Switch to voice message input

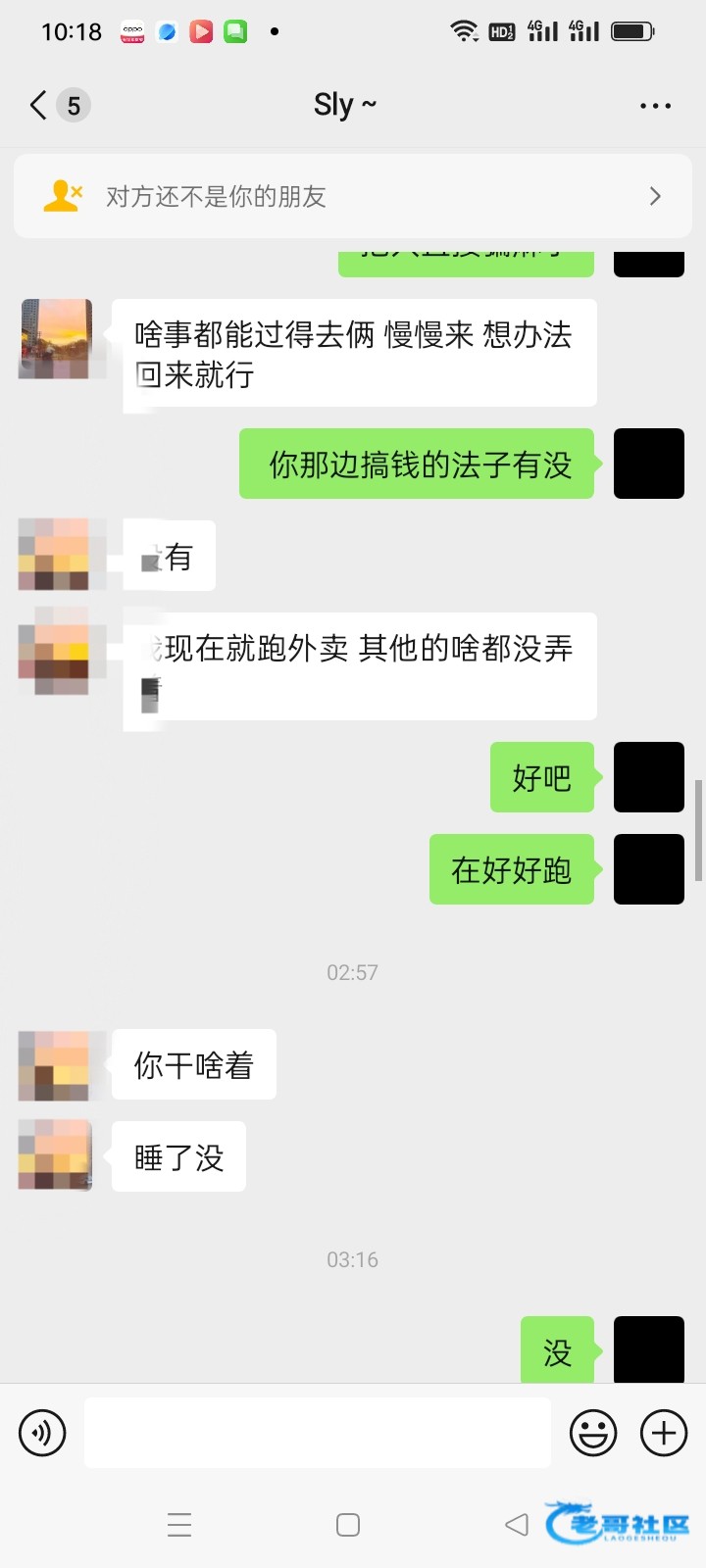pyautogui.click(x=42, y=1433)
